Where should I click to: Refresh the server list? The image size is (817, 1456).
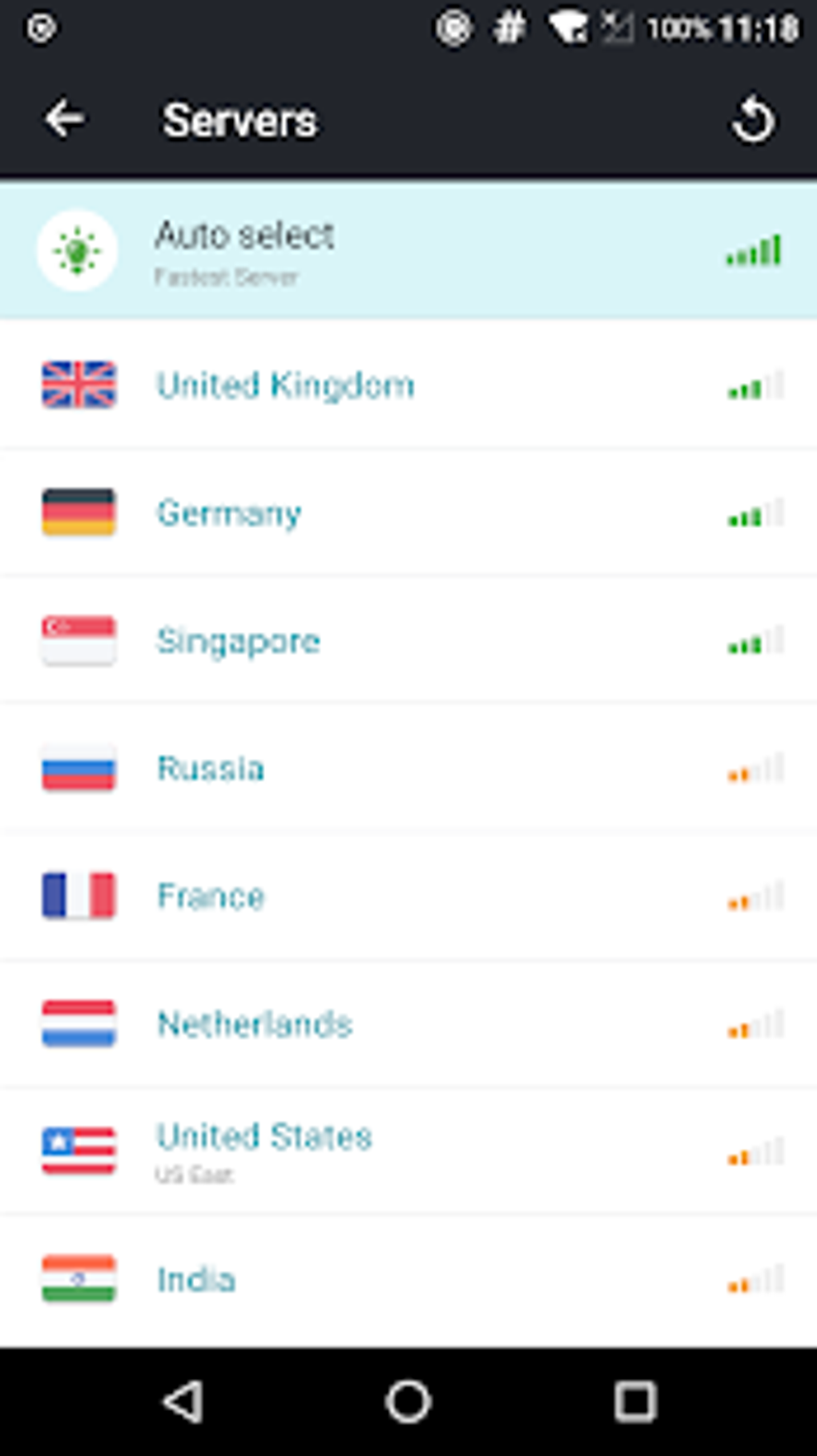point(754,120)
